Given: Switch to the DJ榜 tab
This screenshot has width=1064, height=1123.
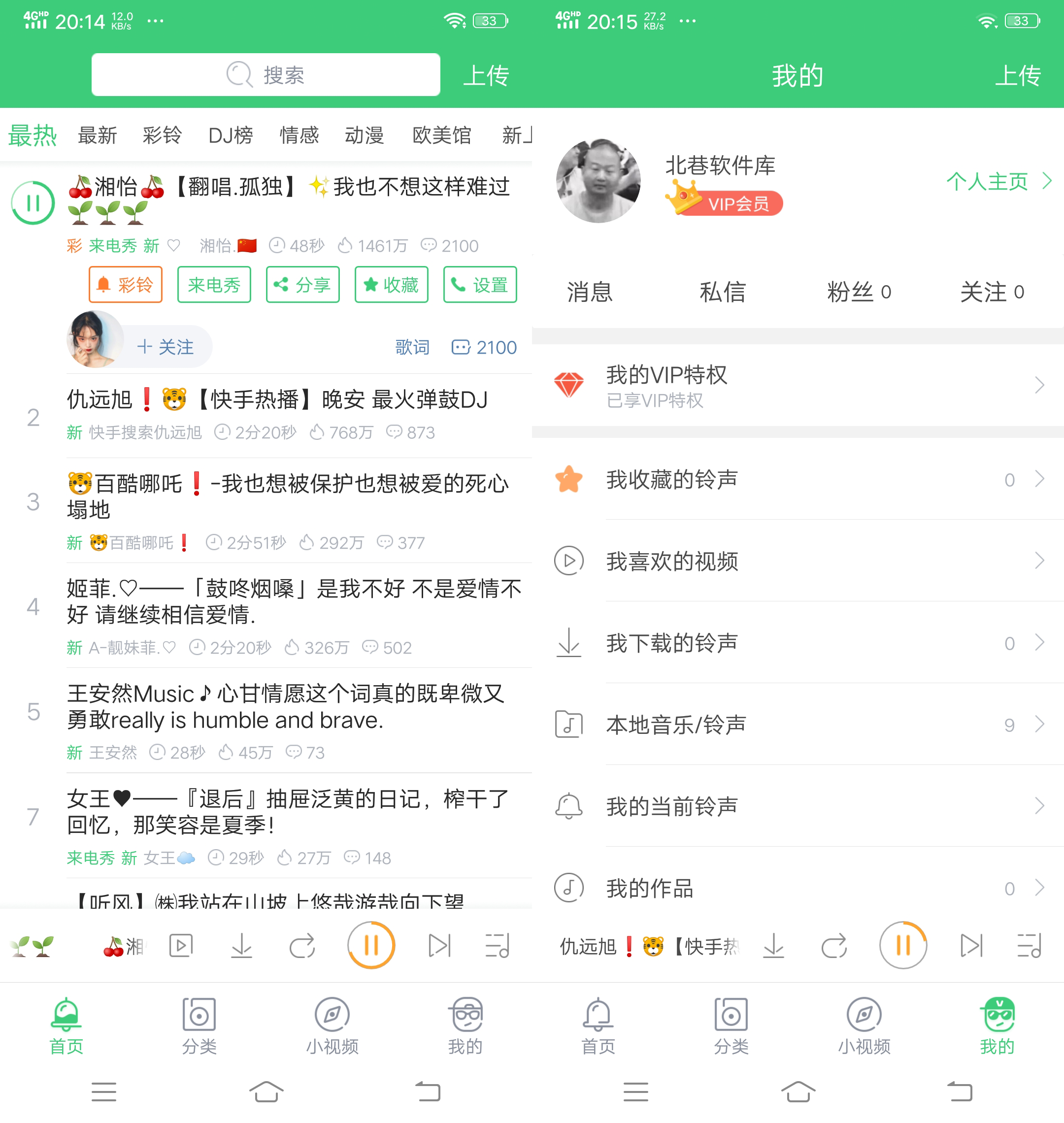Looking at the screenshot, I should click(x=230, y=135).
